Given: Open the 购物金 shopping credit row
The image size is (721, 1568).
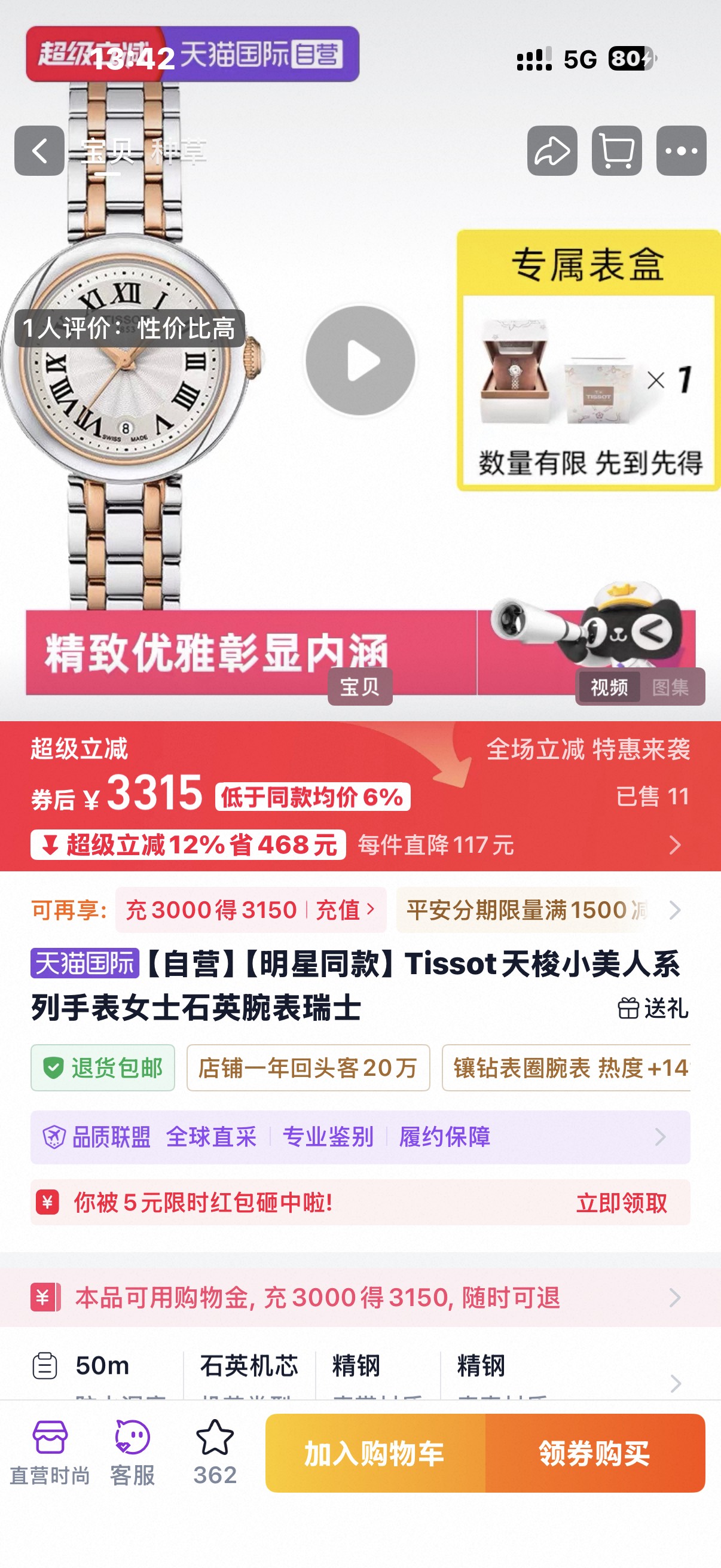Looking at the screenshot, I should tap(360, 1298).
